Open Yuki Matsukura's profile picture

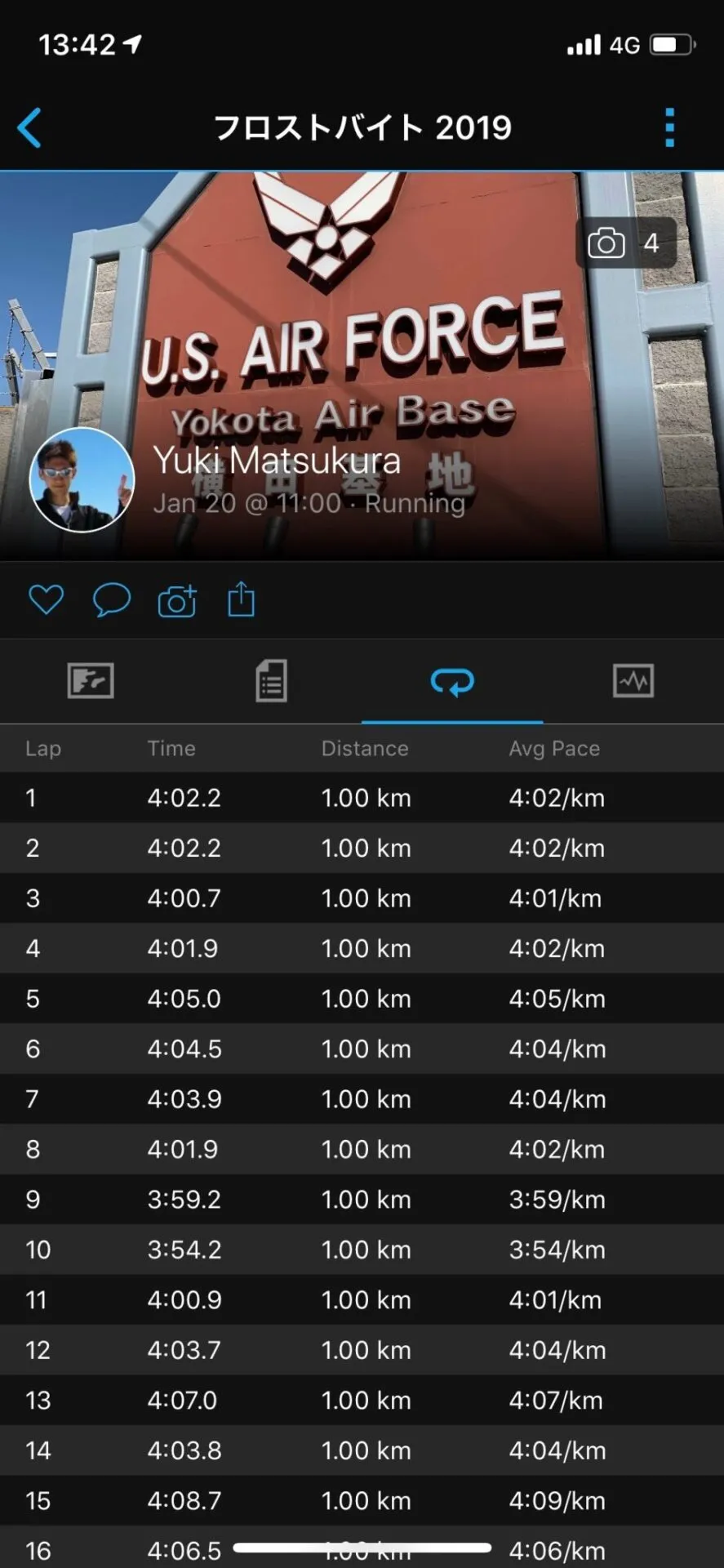pyautogui.click(x=82, y=480)
